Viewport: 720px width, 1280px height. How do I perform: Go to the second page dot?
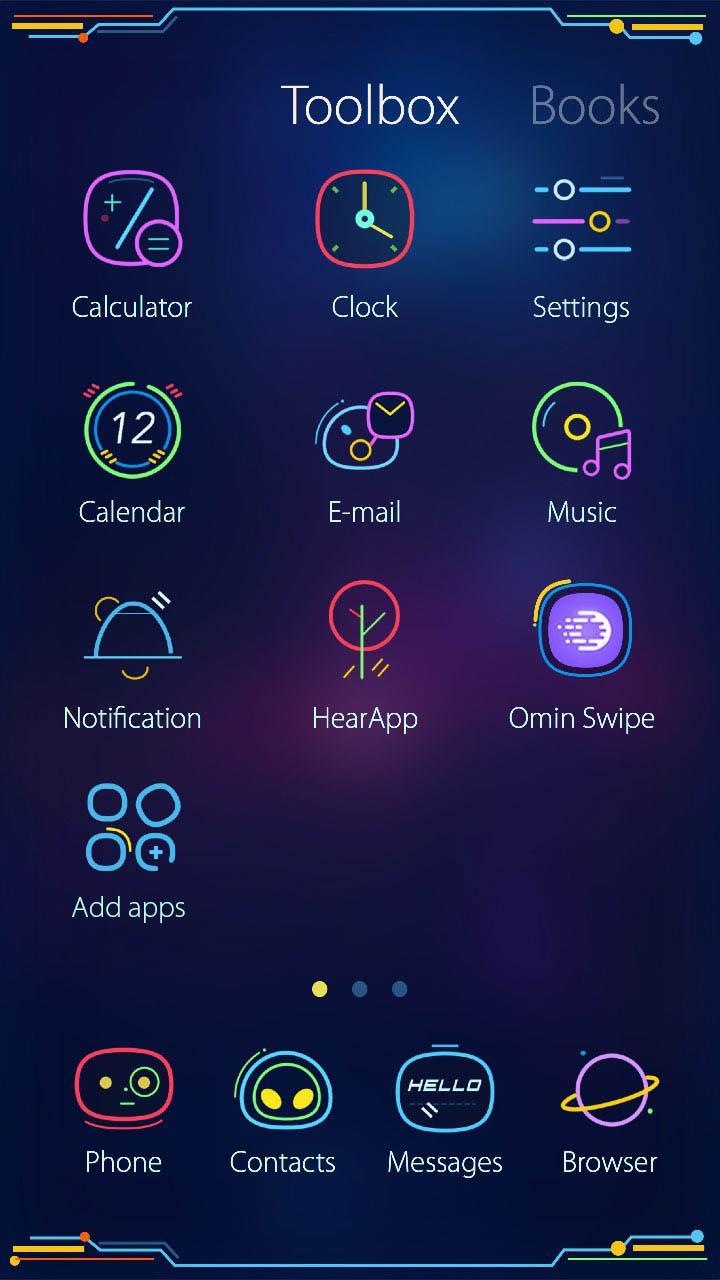point(360,989)
